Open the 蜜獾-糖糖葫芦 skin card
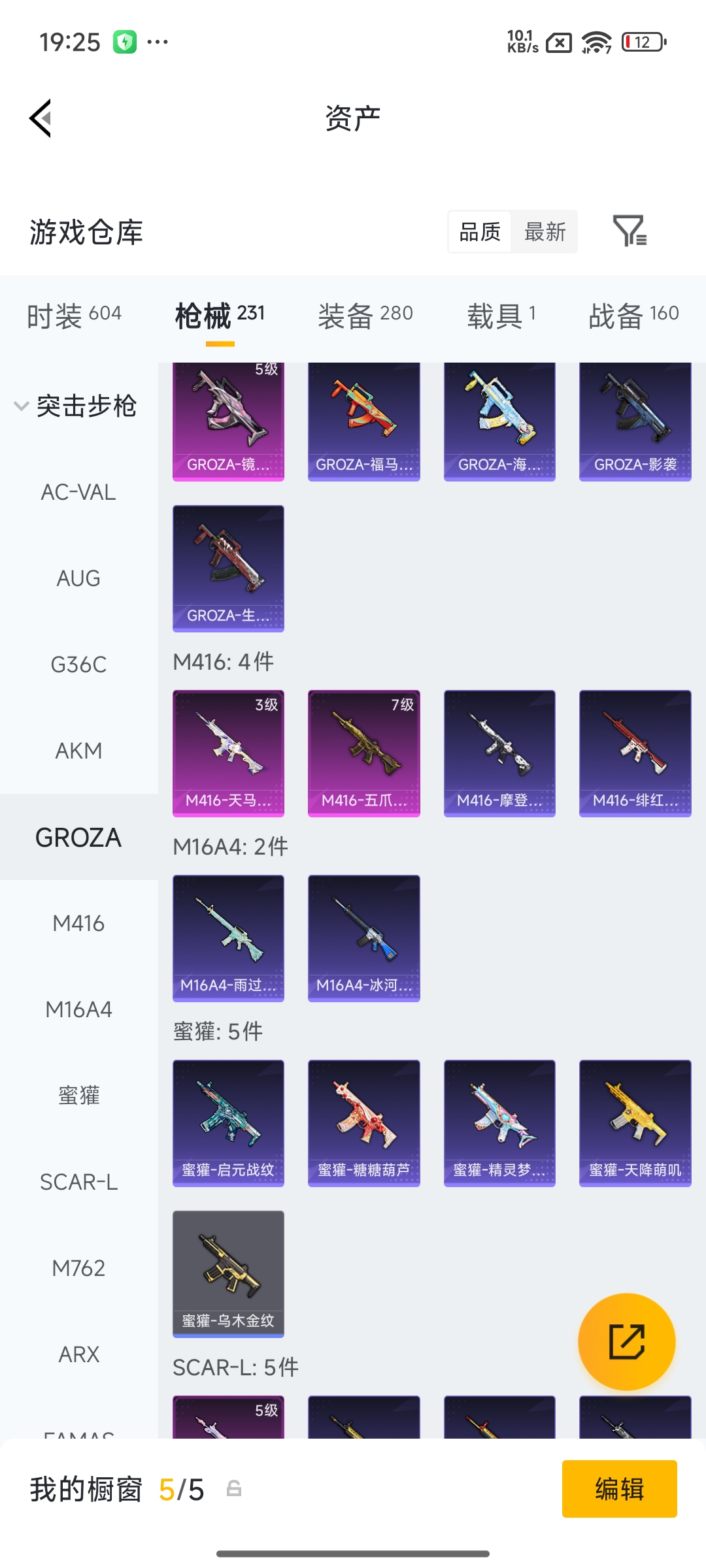 pyautogui.click(x=364, y=1123)
